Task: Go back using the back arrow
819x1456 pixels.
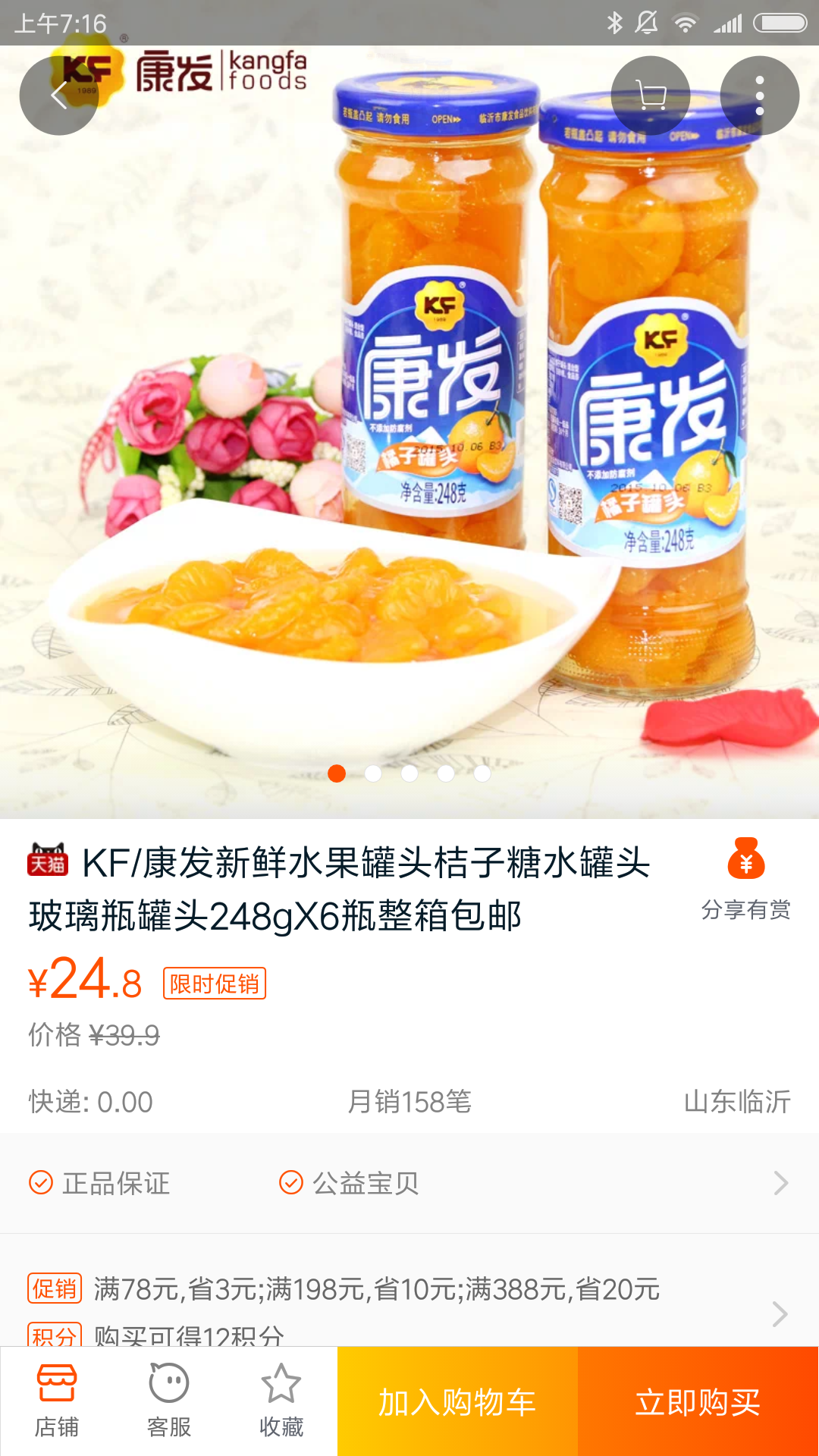Action: click(59, 96)
